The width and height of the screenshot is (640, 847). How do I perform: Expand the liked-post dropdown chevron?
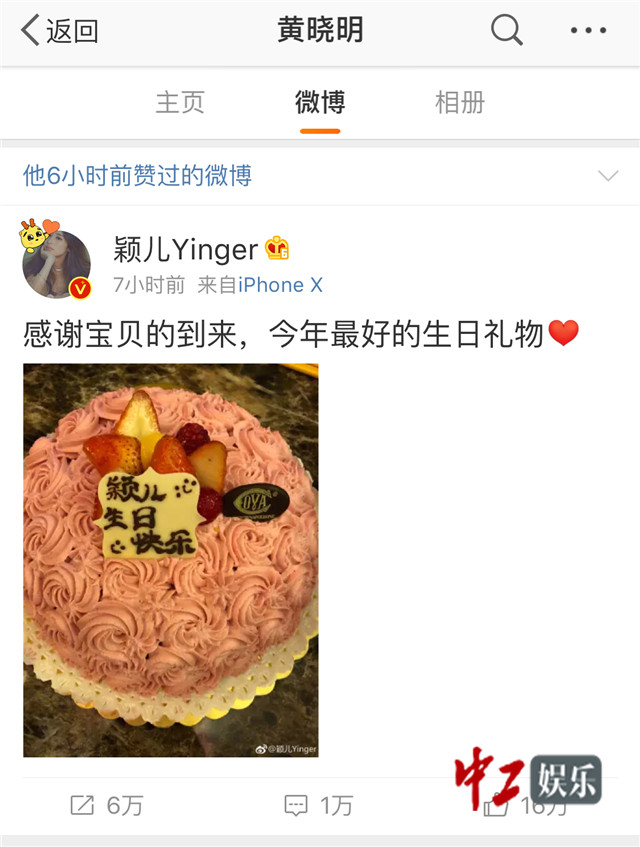(607, 176)
